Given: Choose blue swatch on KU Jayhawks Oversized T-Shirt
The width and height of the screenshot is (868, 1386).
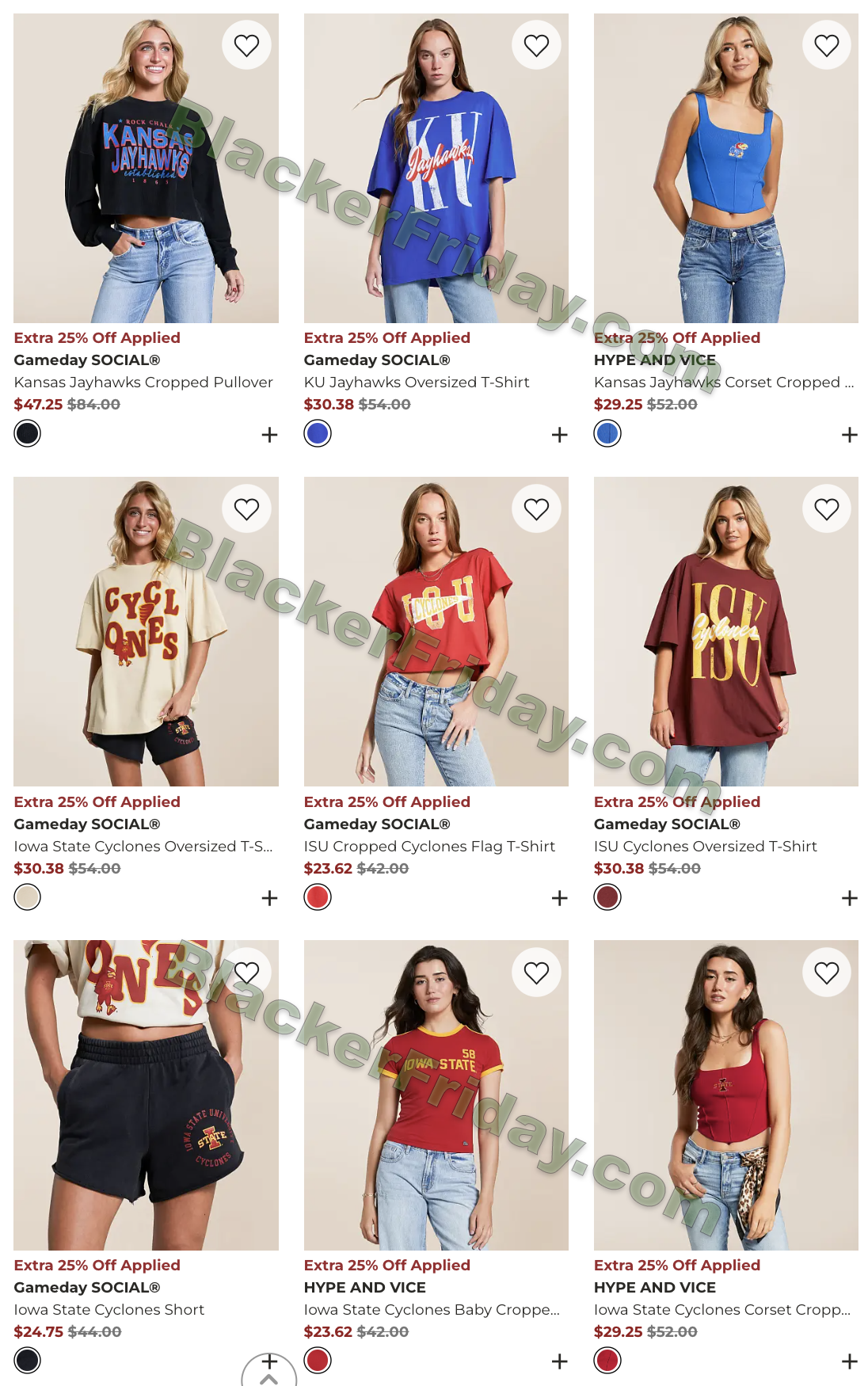Looking at the screenshot, I should [318, 434].
